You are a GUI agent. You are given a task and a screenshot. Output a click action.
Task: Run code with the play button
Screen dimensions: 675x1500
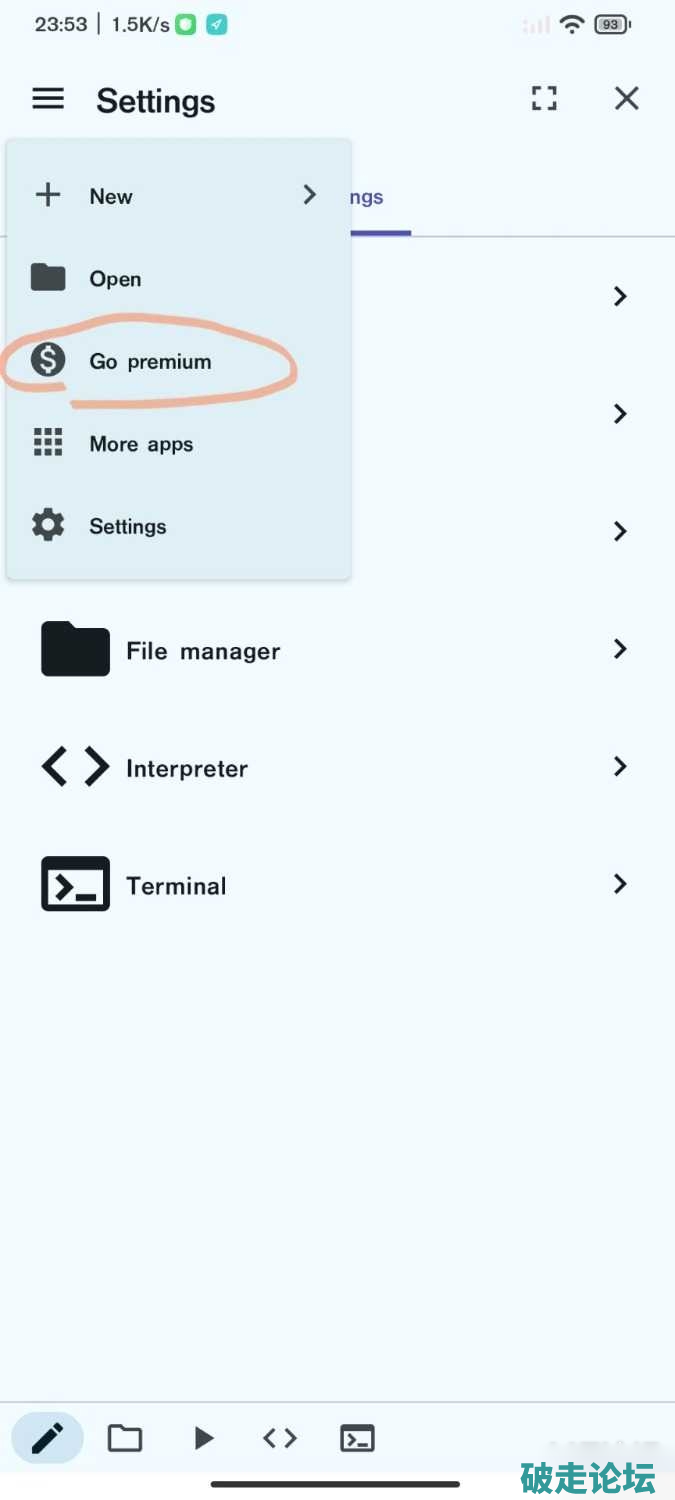pos(203,1438)
